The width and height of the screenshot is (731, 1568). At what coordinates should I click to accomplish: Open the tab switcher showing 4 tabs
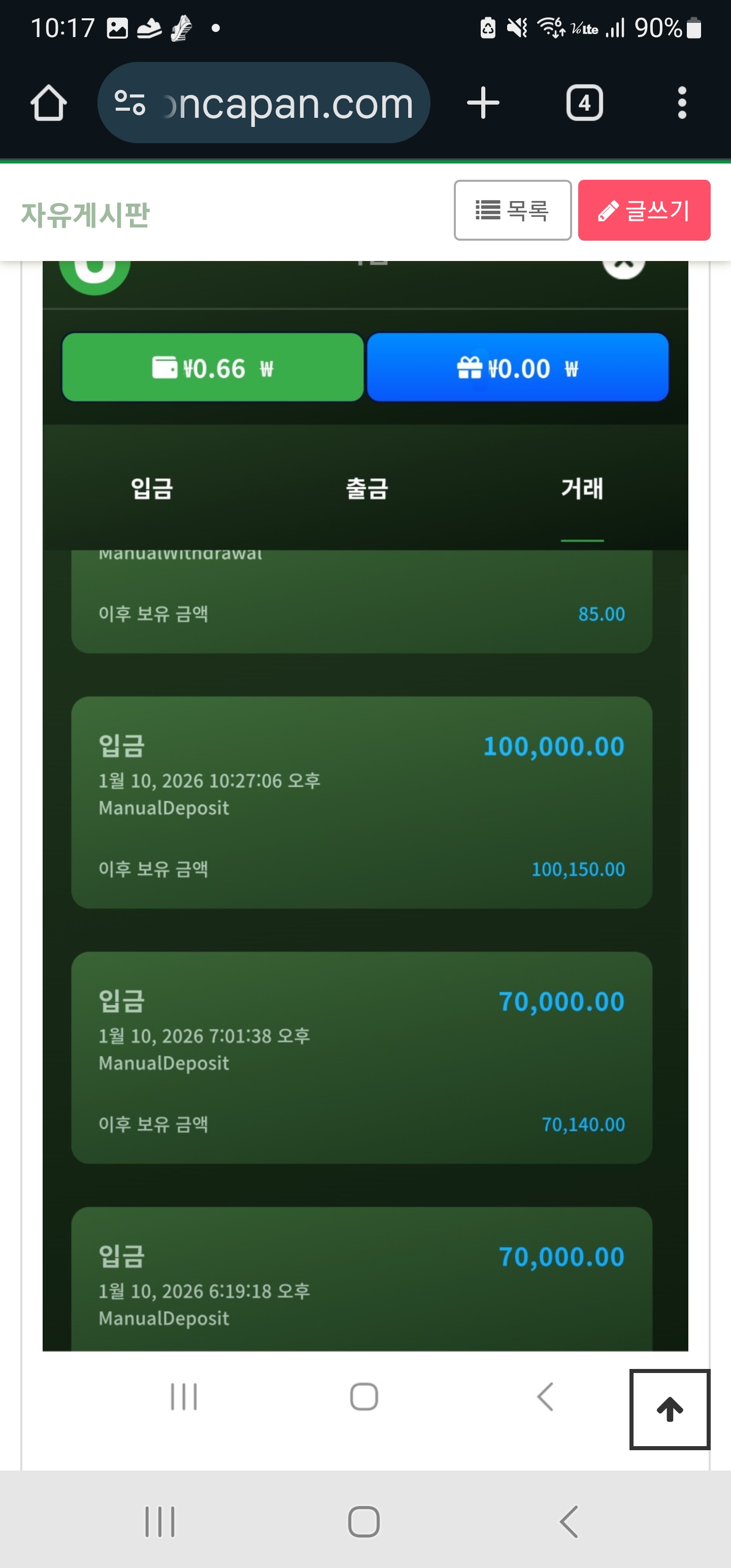click(584, 103)
